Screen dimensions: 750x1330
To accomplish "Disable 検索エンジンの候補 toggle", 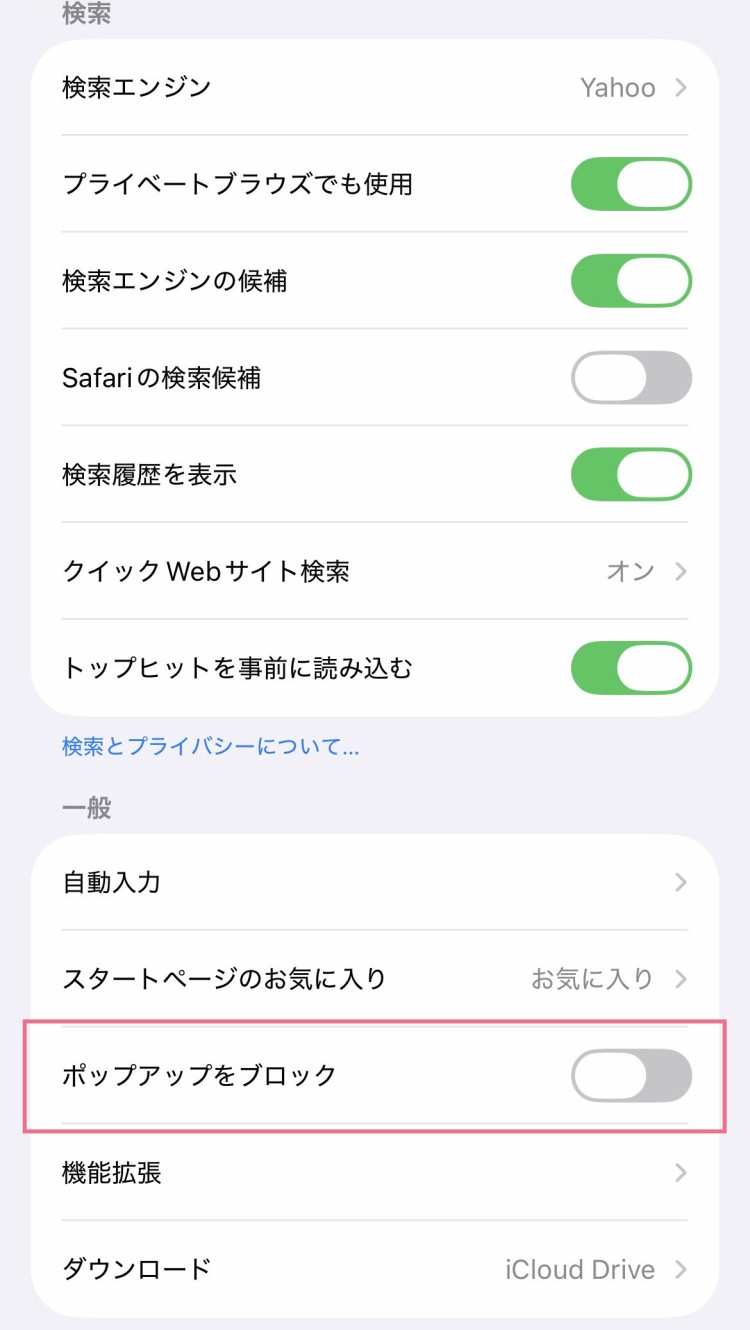I will [x=631, y=281].
